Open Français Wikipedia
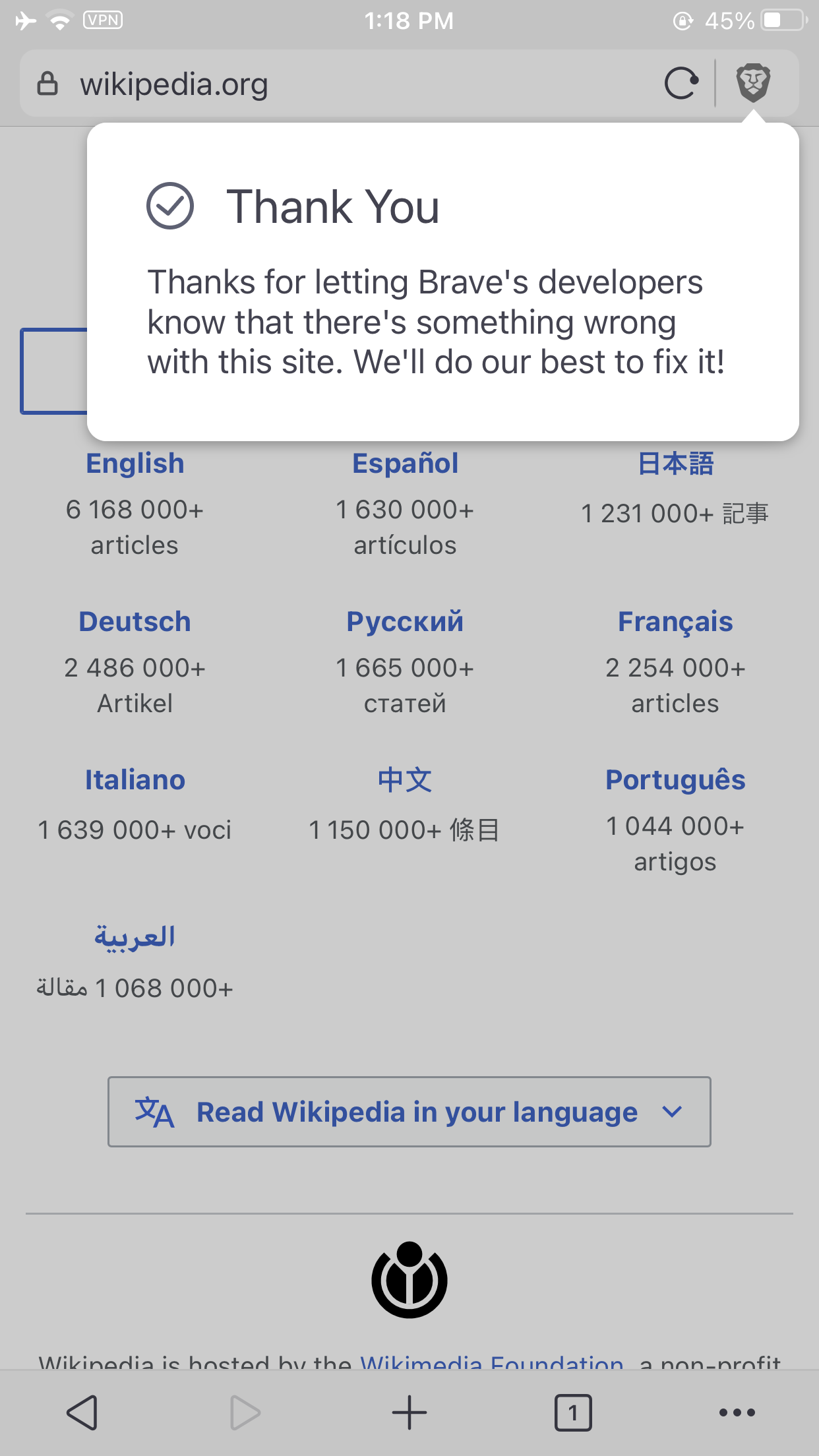Viewport: 819px width, 1456px height. point(675,622)
